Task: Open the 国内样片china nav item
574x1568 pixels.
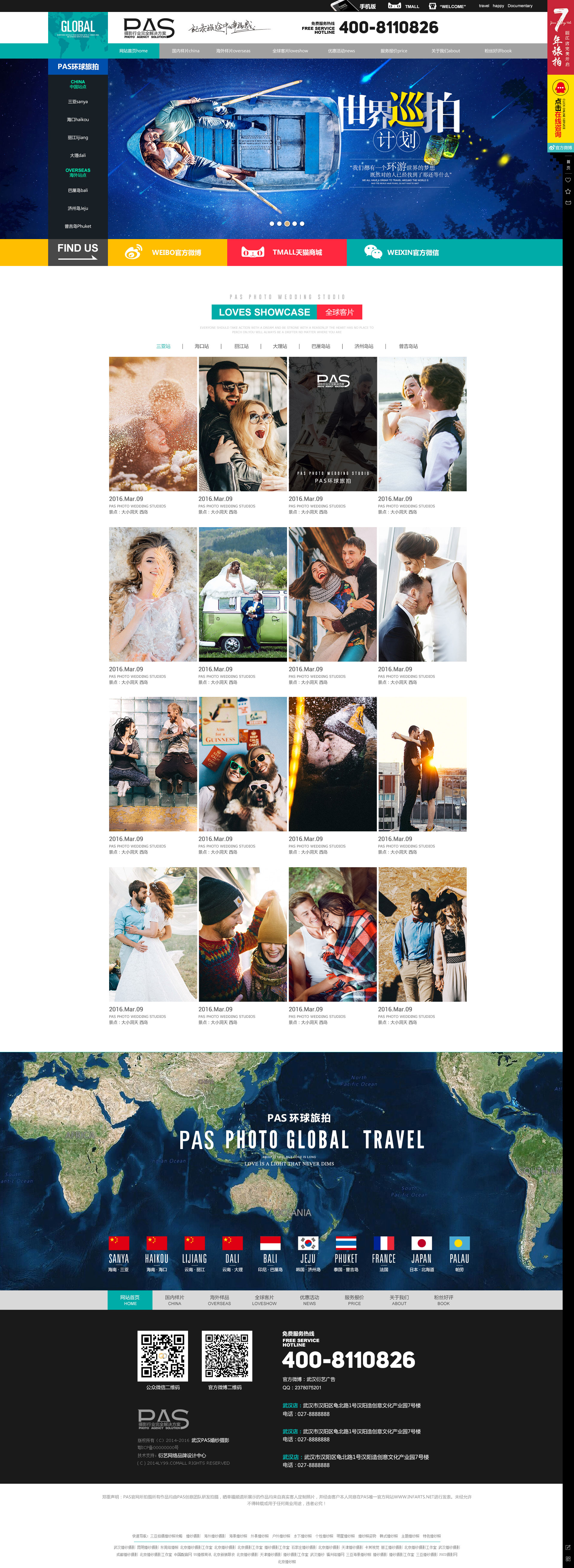Action: [185, 51]
